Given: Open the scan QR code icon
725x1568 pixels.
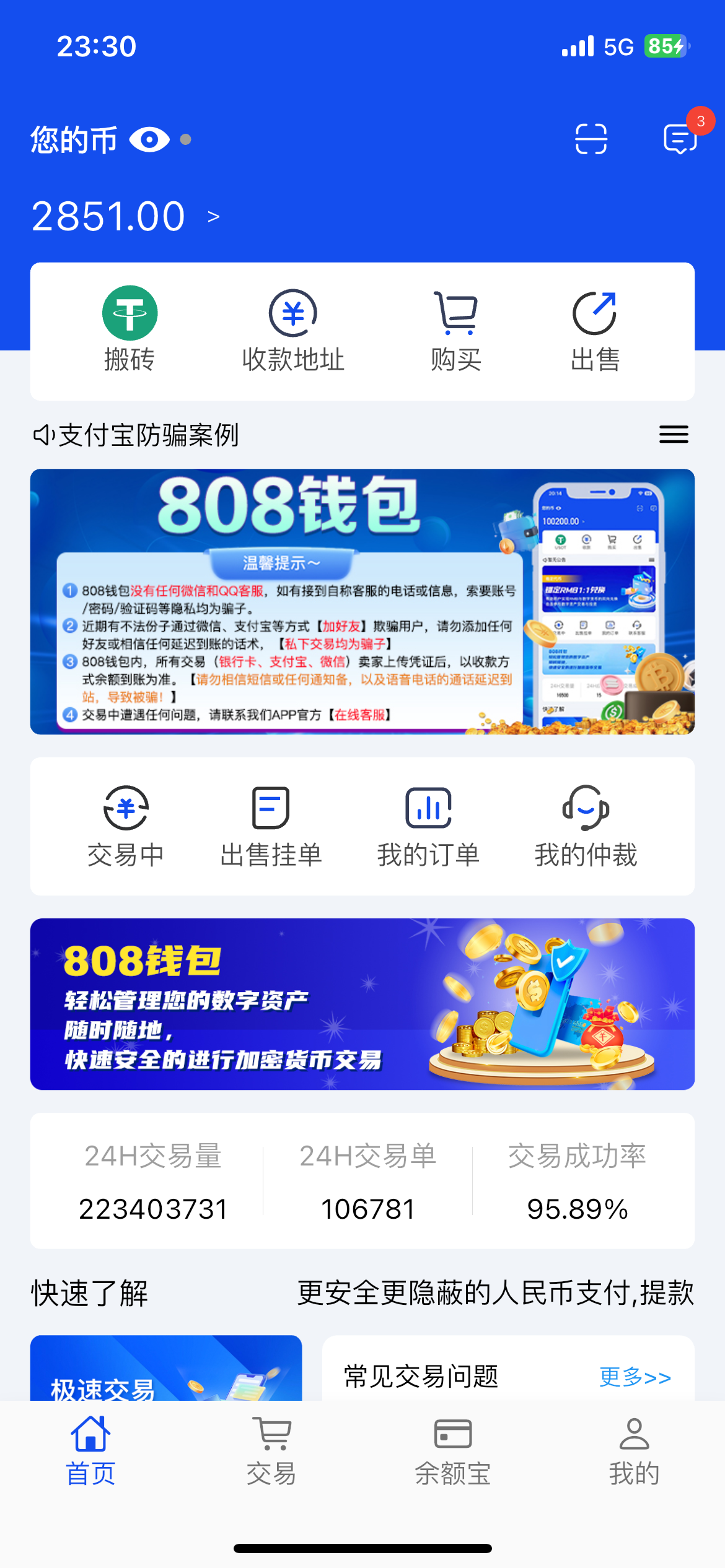Looking at the screenshot, I should click(591, 139).
